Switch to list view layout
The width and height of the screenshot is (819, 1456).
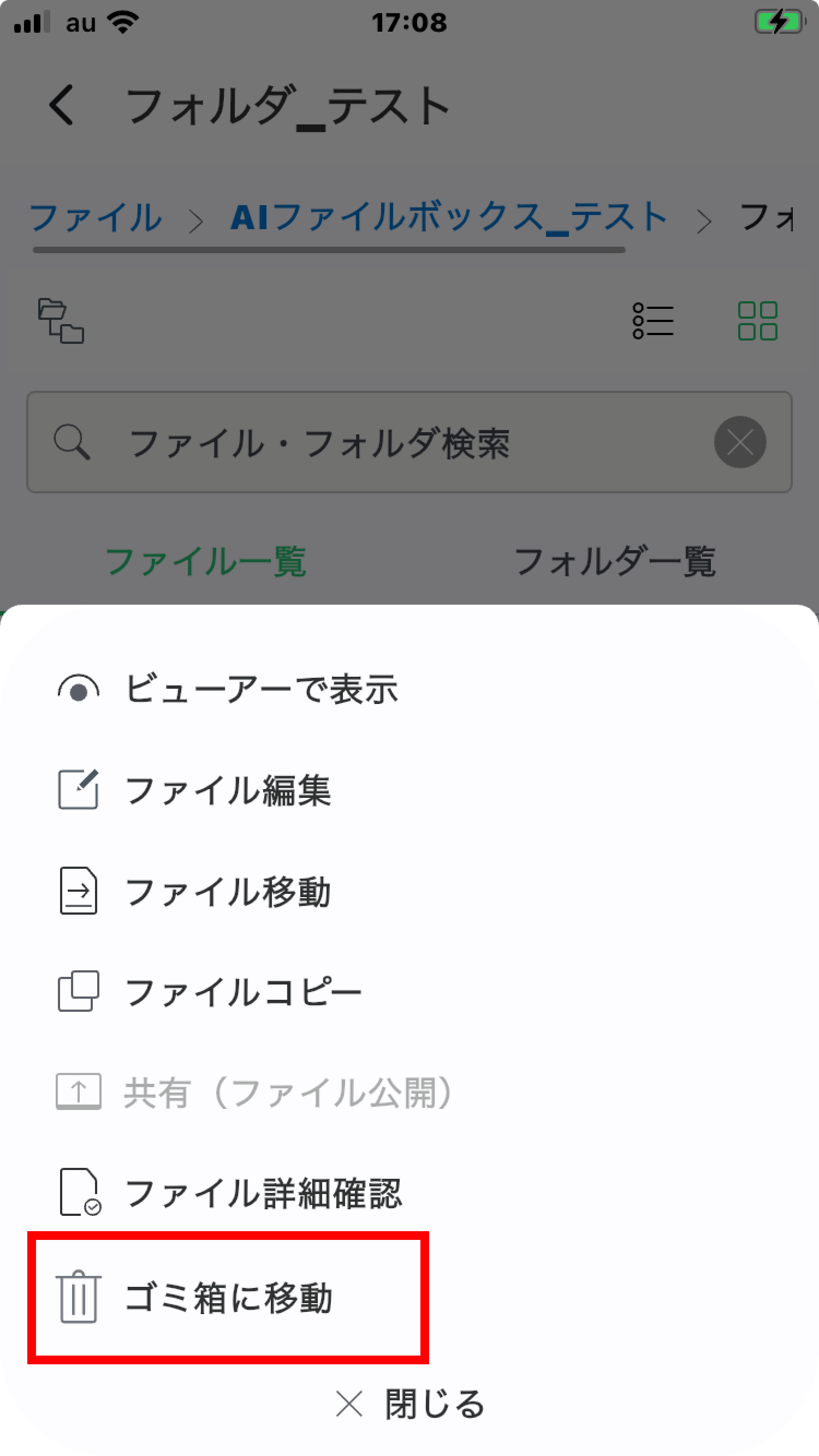point(652,320)
